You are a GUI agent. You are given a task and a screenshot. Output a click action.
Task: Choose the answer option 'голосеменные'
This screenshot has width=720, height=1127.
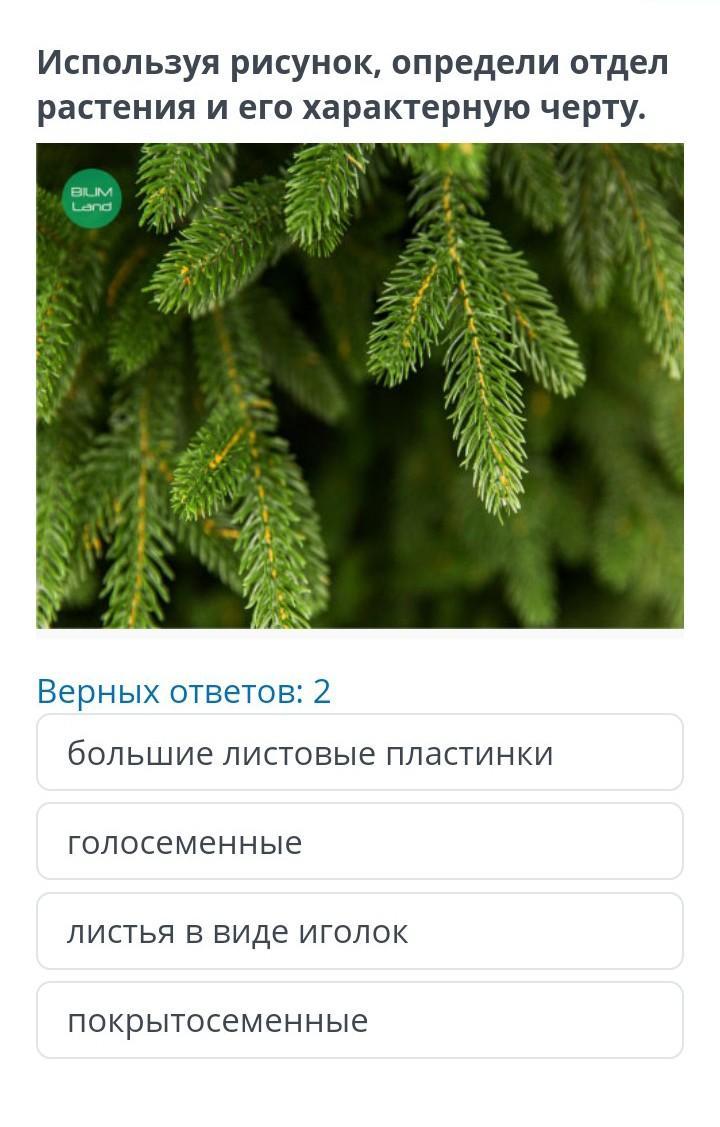[360, 842]
